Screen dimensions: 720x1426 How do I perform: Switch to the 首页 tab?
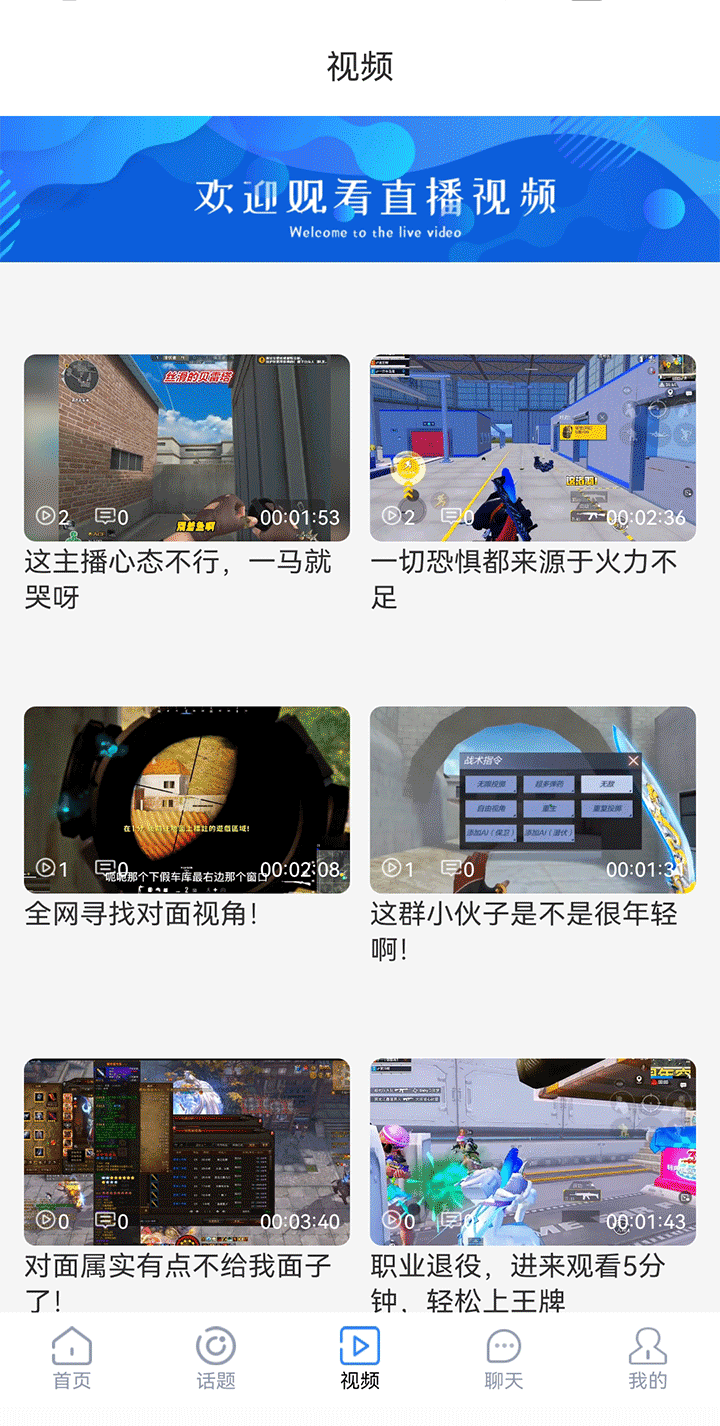pyautogui.click(x=72, y=1358)
